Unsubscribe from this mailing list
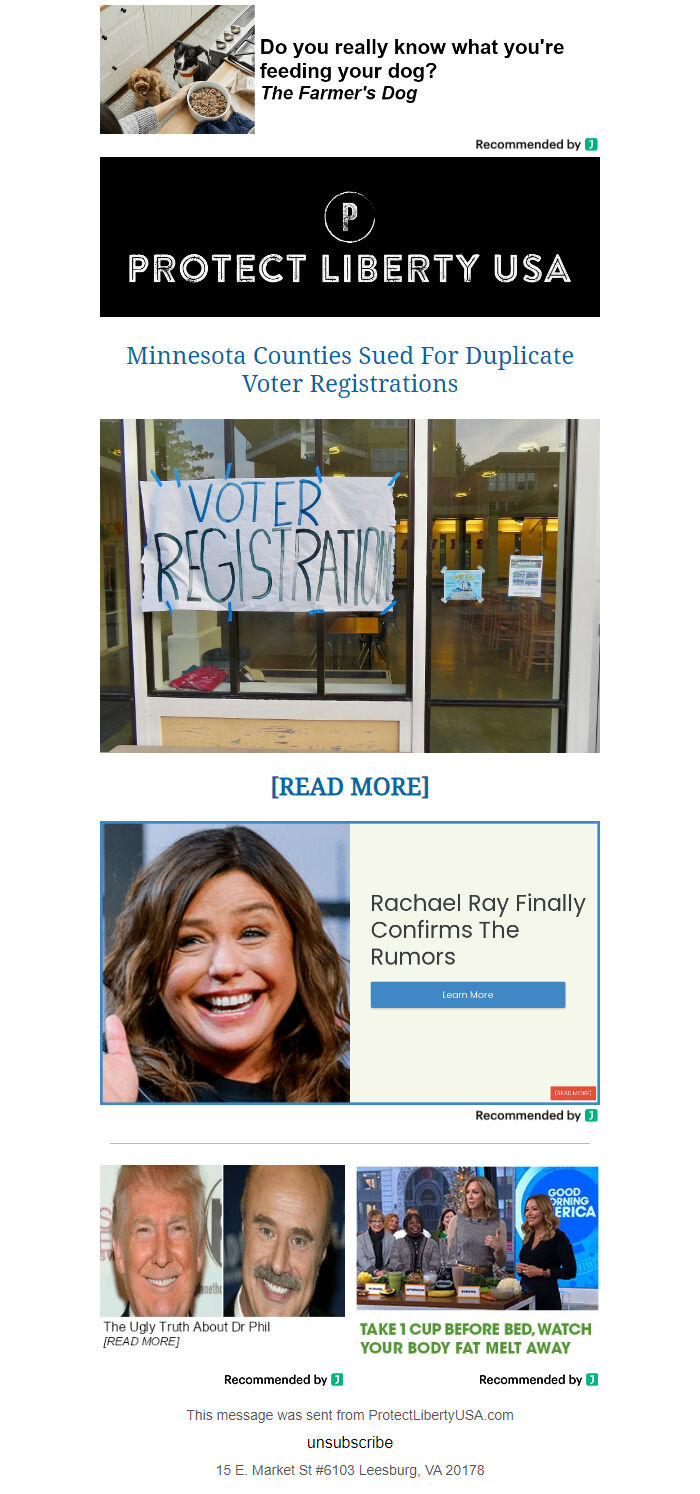This screenshot has width=700, height=1494. (x=350, y=1442)
